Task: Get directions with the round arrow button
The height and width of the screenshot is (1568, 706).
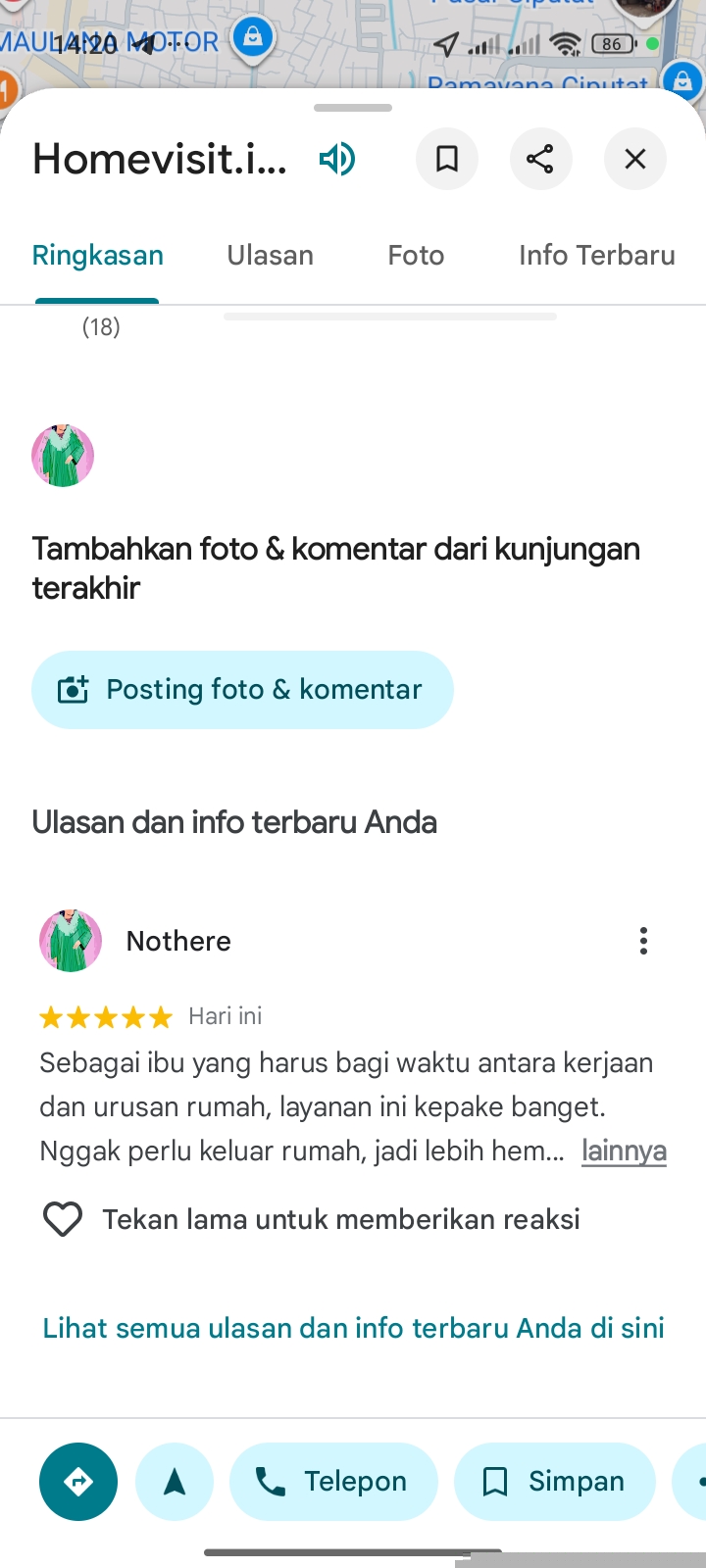Action: (x=78, y=1482)
